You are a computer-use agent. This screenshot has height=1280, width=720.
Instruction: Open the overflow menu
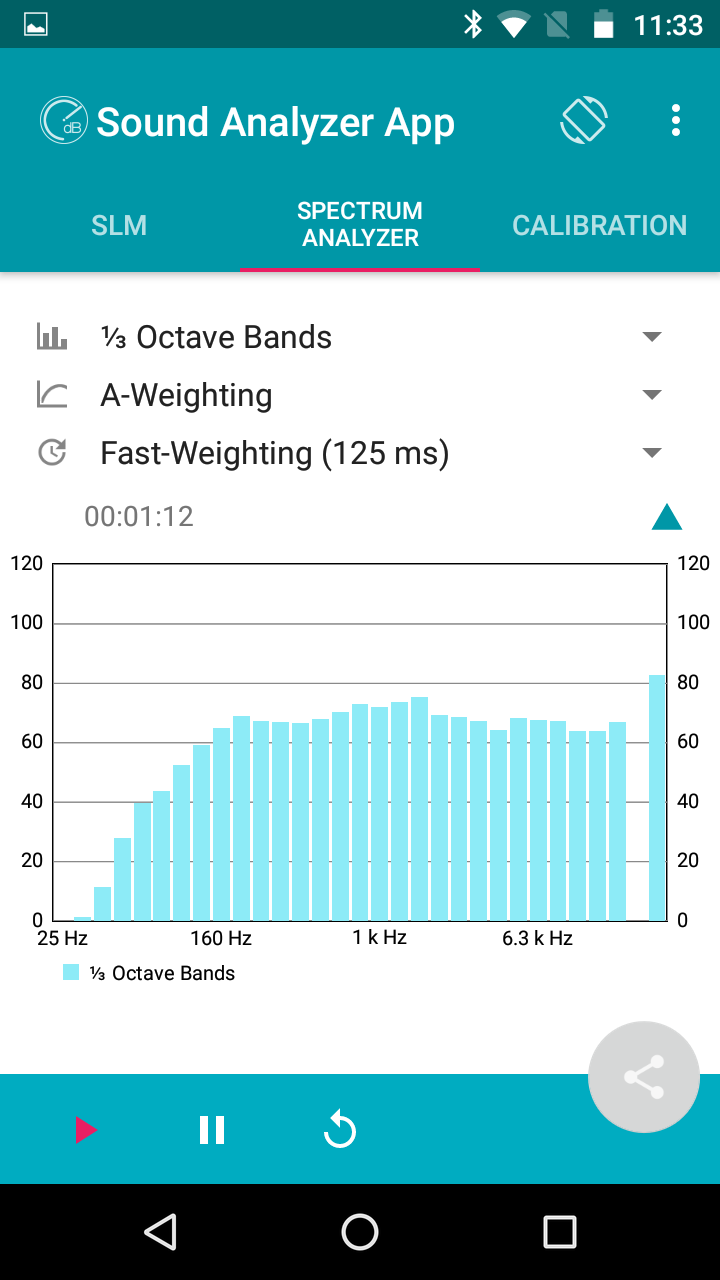point(677,121)
